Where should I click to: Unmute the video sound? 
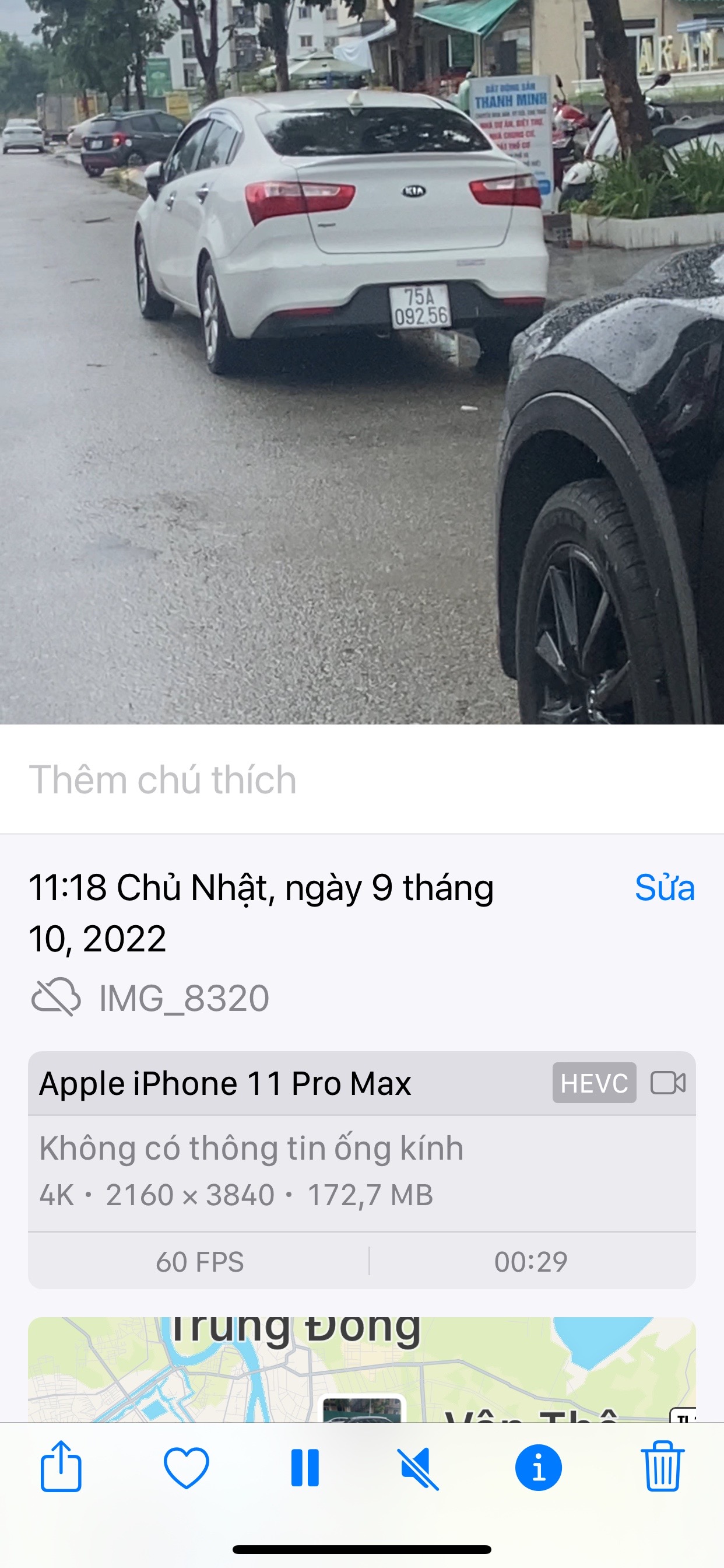pyautogui.click(x=418, y=1468)
